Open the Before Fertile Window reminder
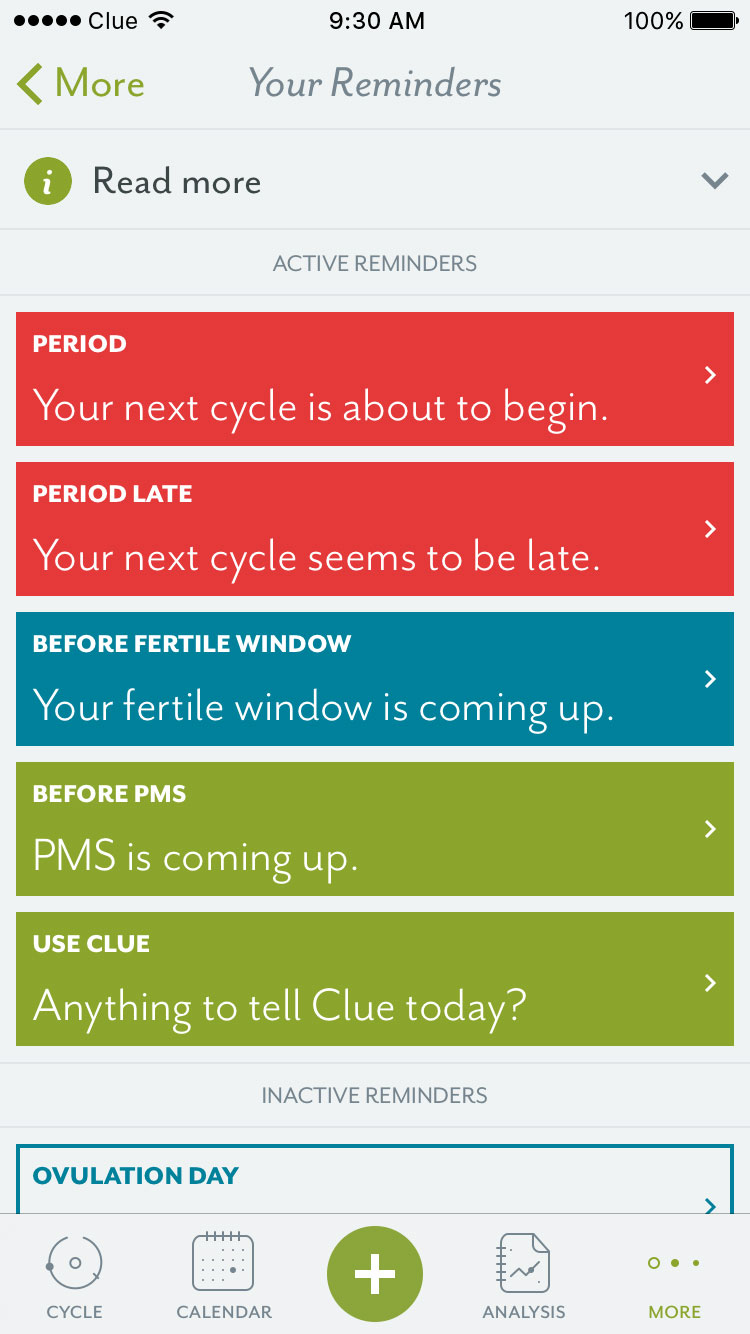Image resolution: width=750 pixels, height=1334 pixels. point(375,679)
